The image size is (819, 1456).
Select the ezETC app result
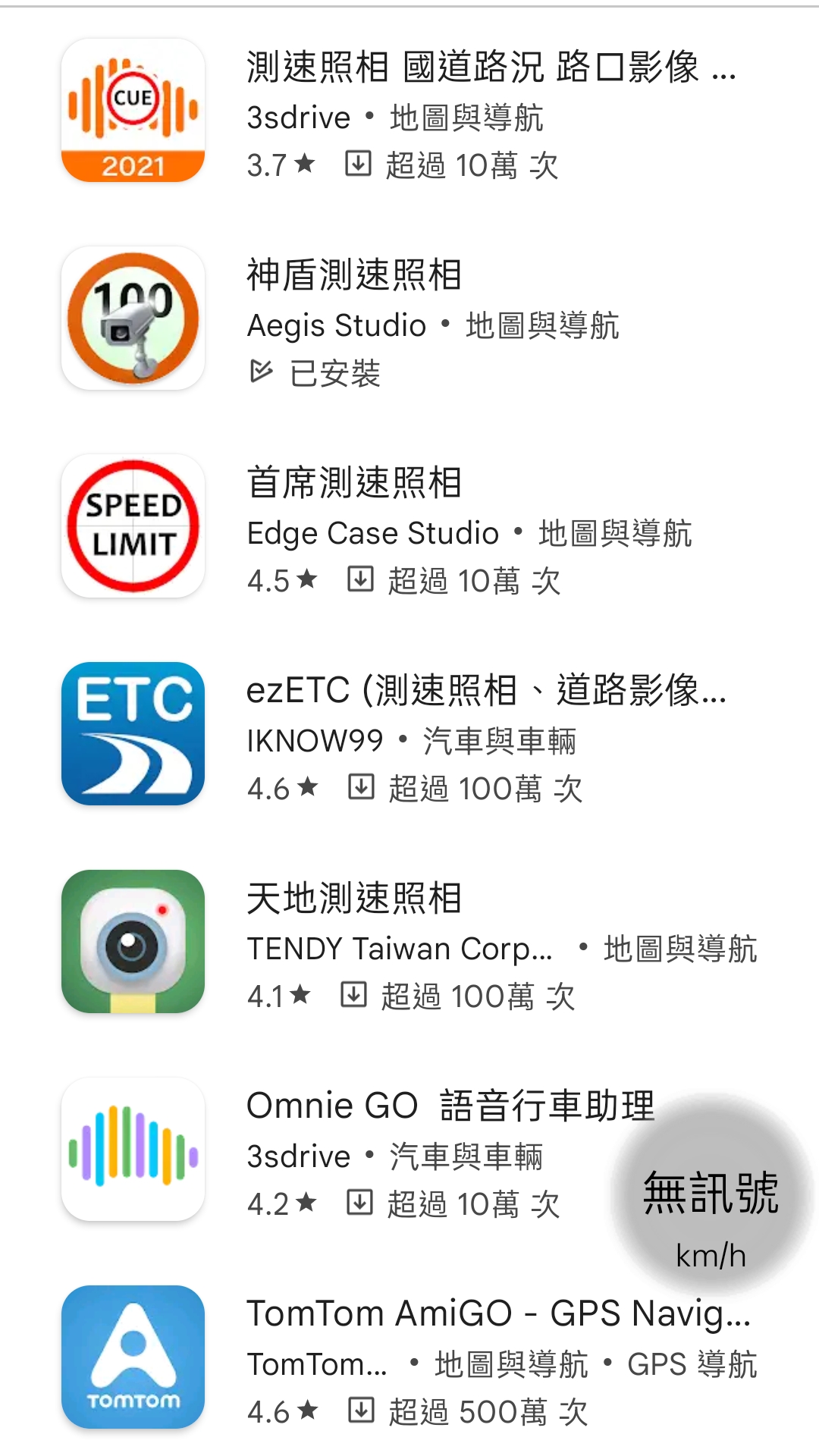coord(485,691)
